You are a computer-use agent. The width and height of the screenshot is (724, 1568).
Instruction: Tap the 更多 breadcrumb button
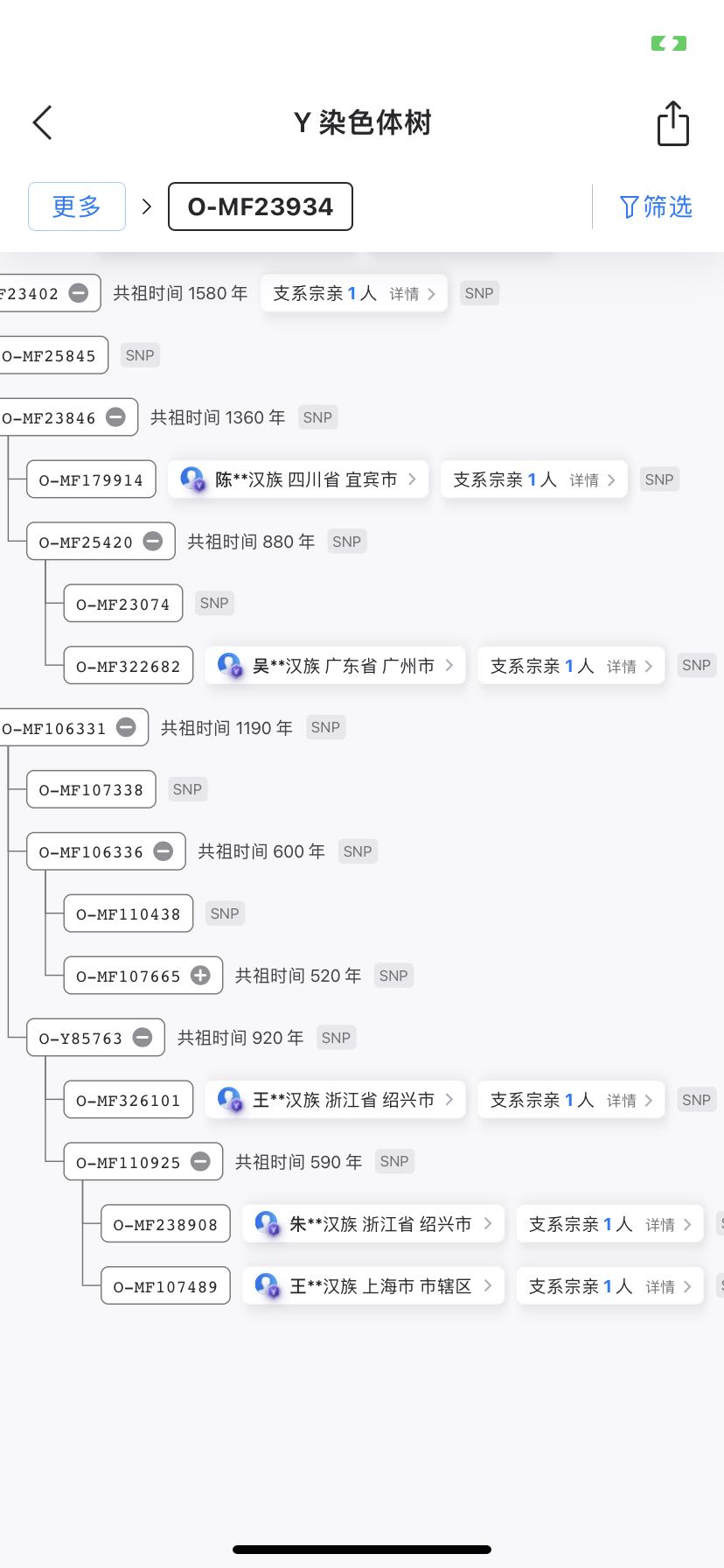[x=77, y=206]
